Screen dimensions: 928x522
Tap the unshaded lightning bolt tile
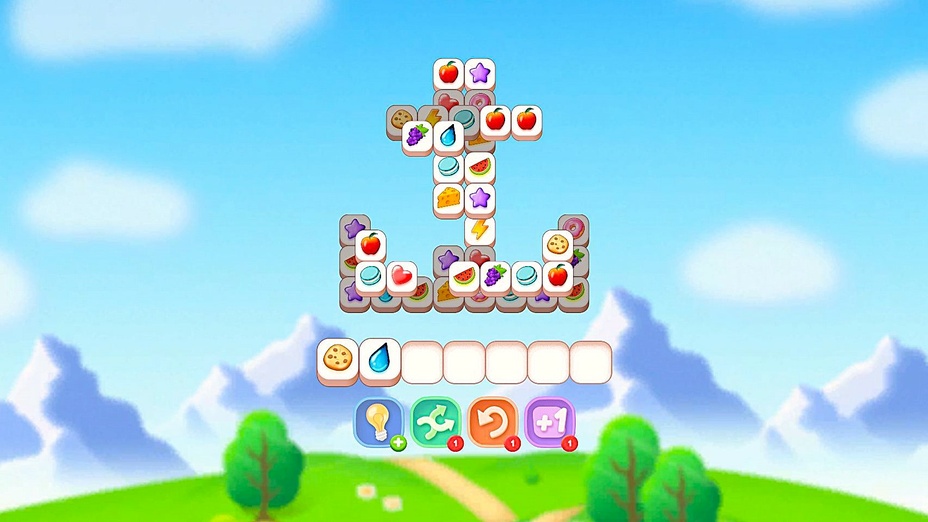[x=480, y=229]
